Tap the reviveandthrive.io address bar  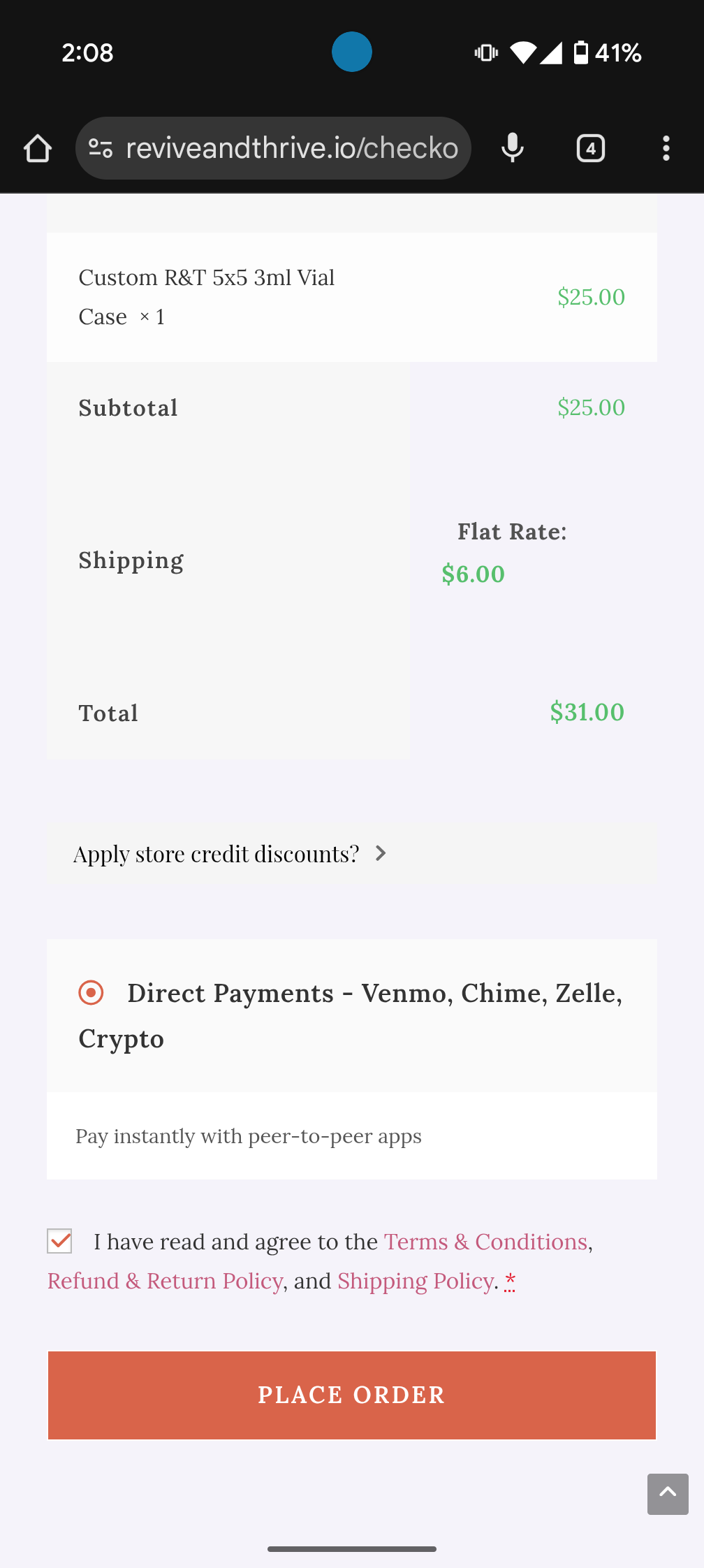(x=273, y=148)
